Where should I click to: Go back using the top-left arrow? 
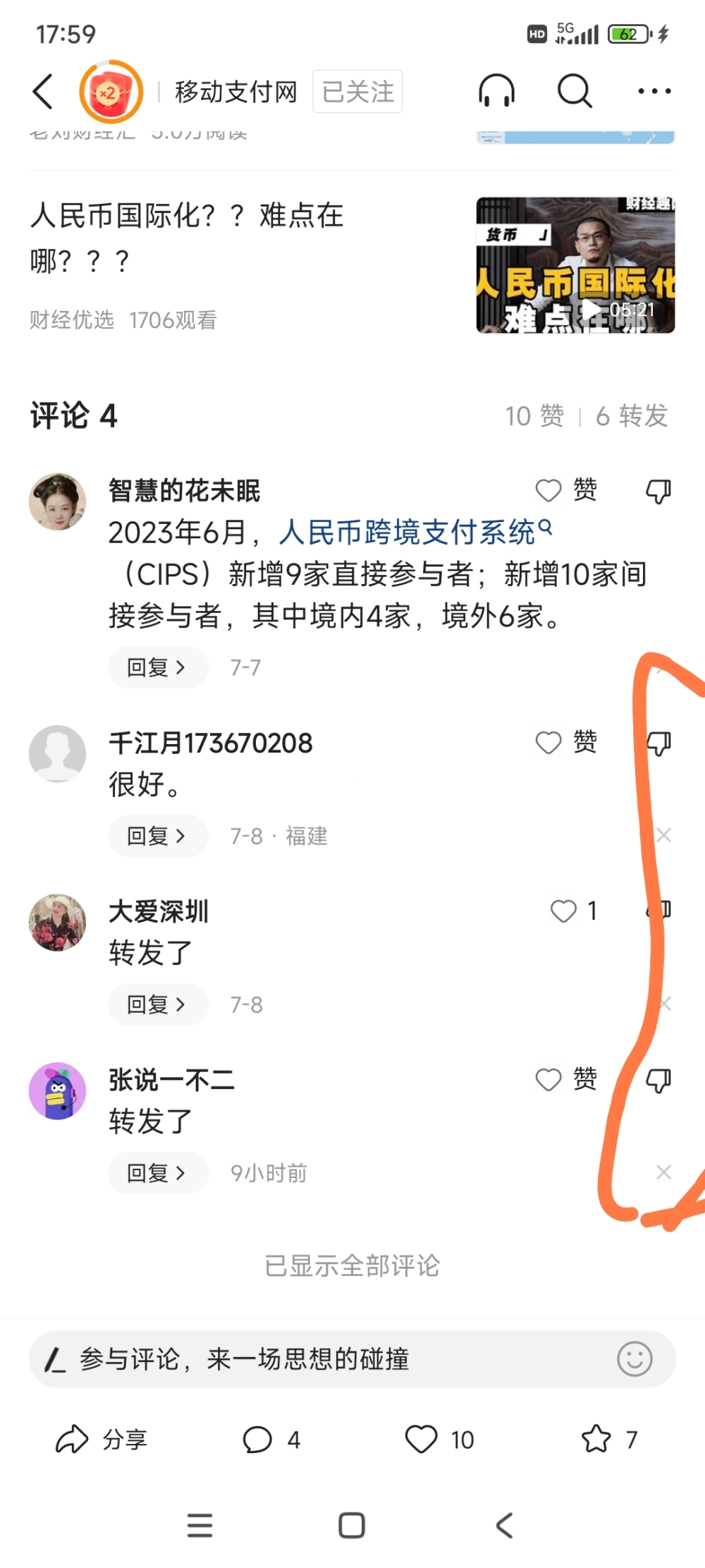pyautogui.click(x=44, y=92)
